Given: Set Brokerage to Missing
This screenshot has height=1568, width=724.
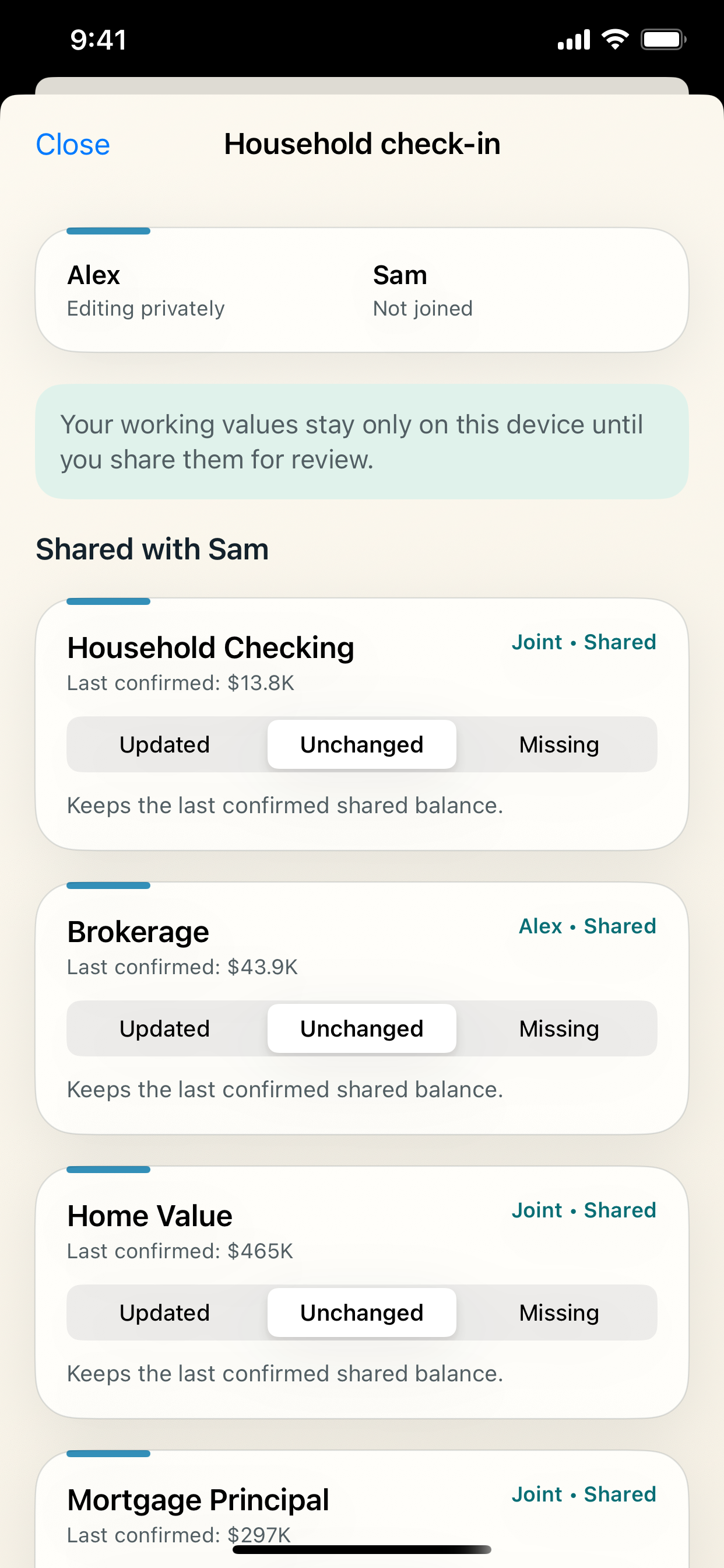Looking at the screenshot, I should click(559, 1028).
